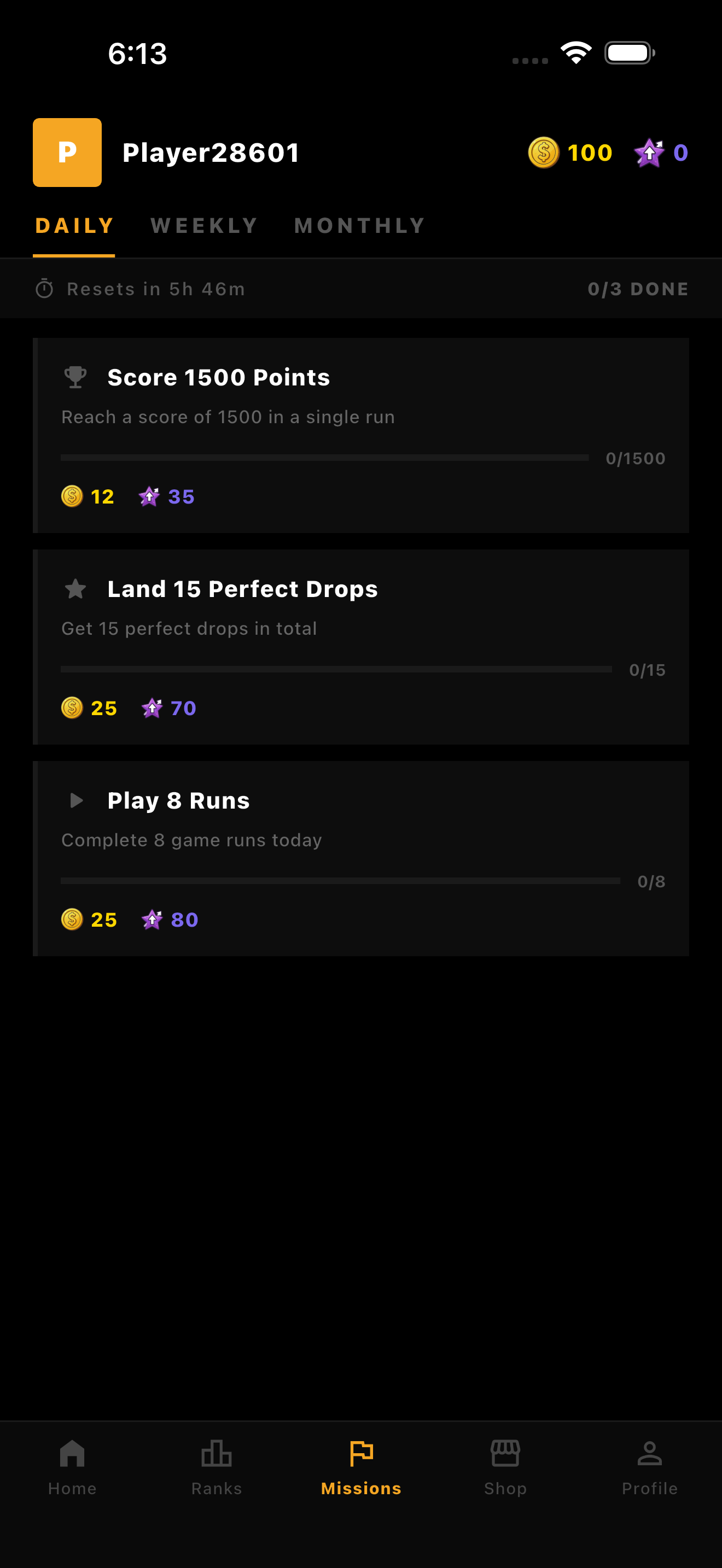This screenshot has height=1568, width=722.
Task: Click the star icon beside Land 15 Perfect Drops
Action: (75, 588)
